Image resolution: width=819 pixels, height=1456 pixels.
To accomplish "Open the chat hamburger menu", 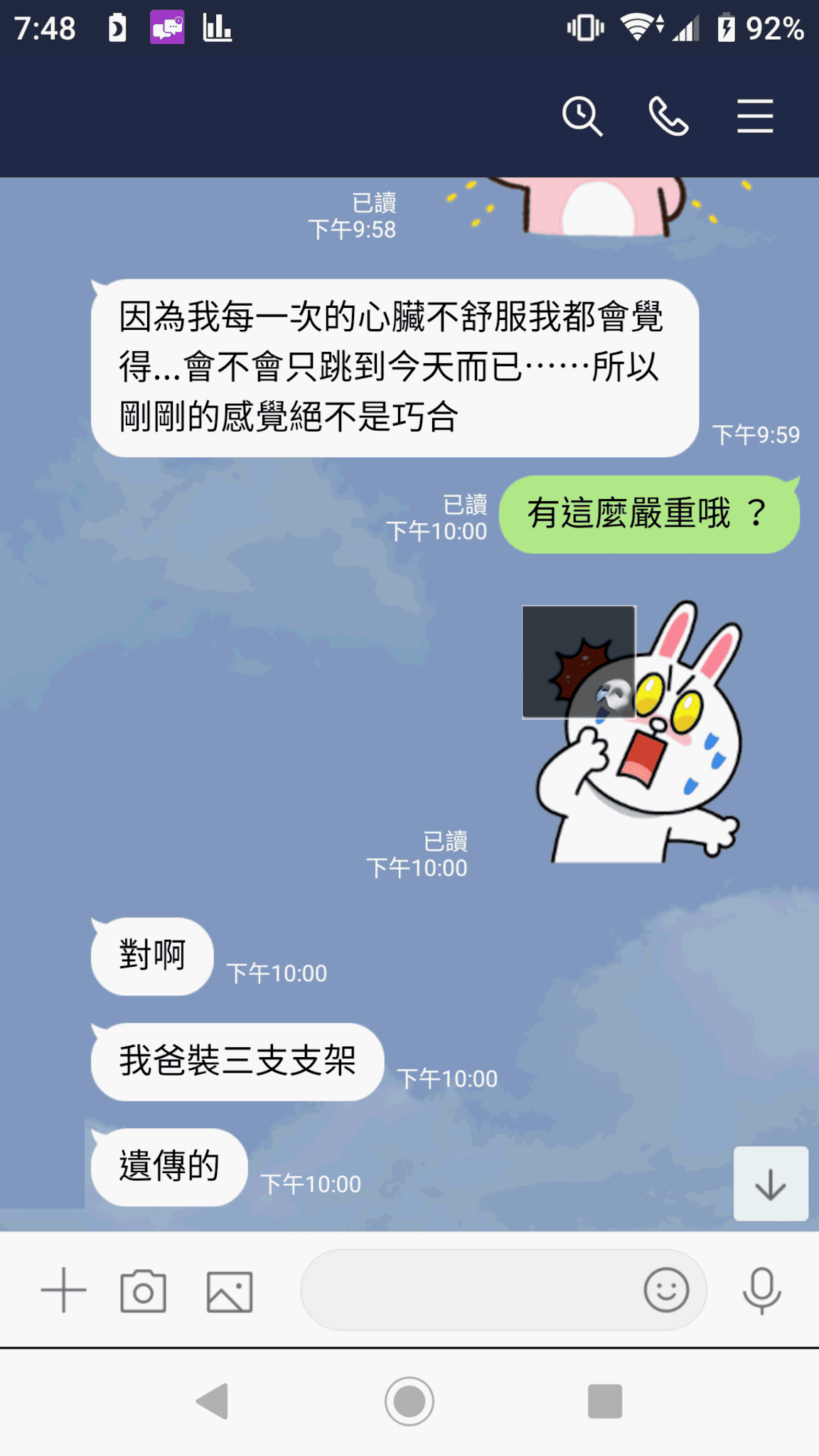I will click(754, 116).
